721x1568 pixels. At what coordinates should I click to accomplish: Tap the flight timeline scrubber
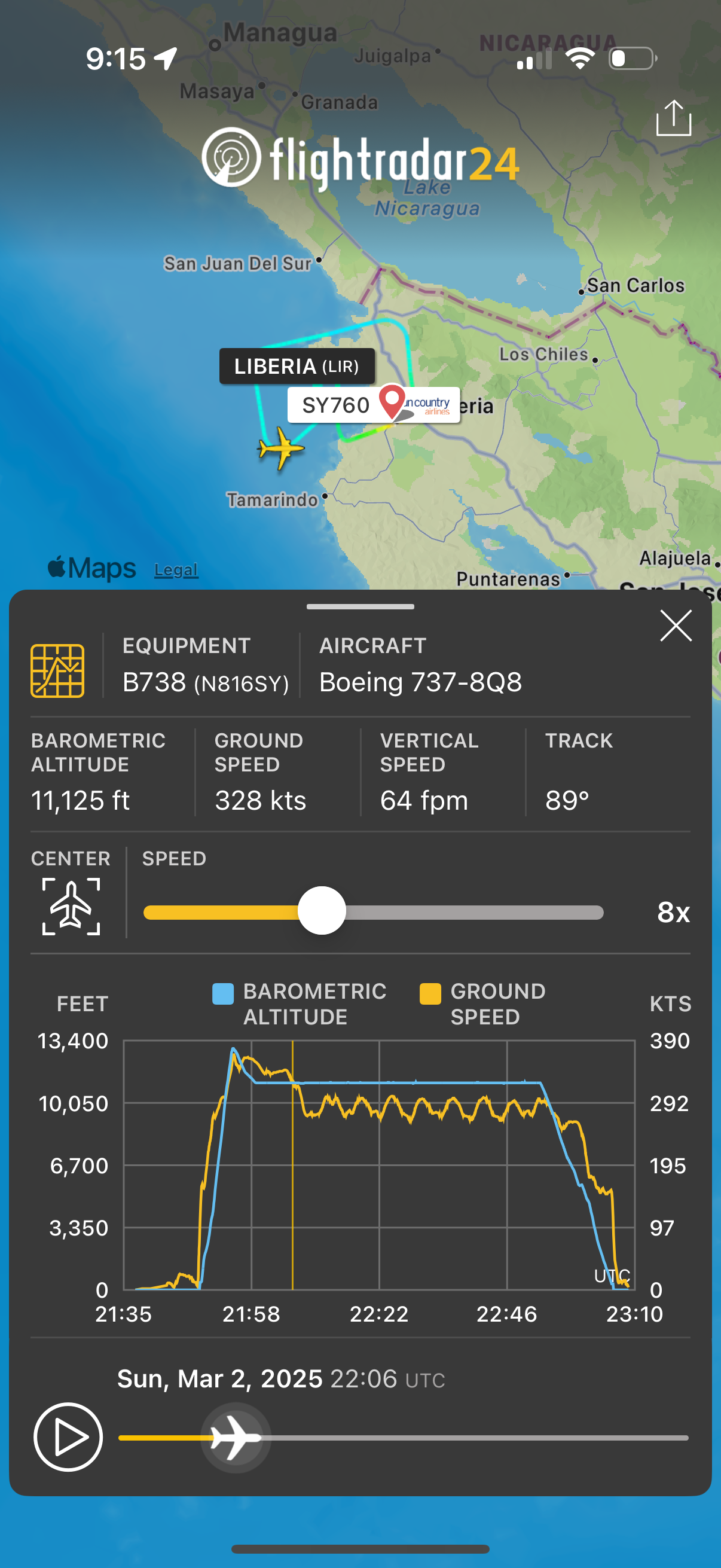(236, 1437)
